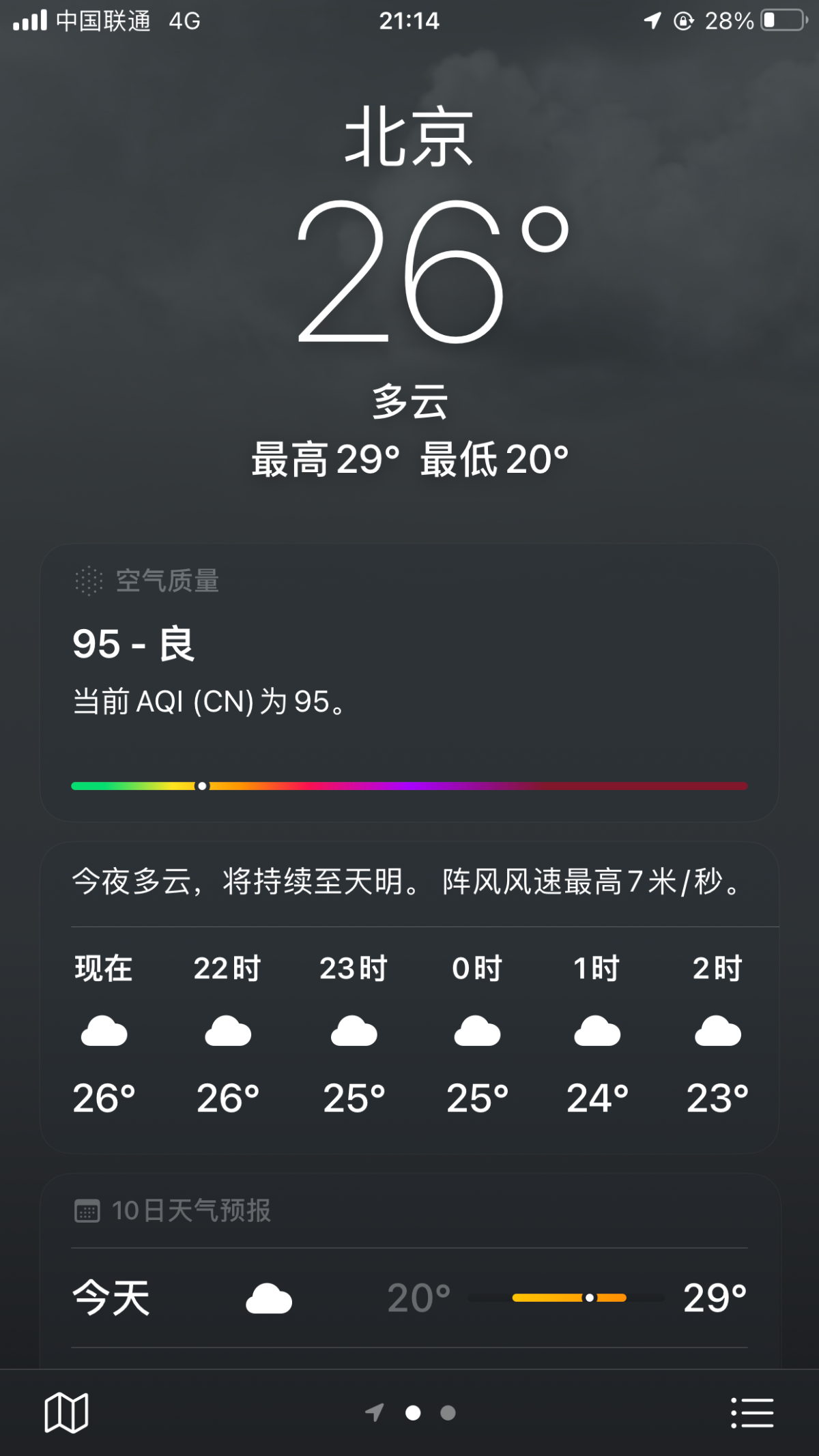Image resolution: width=819 pixels, height=1456 pixels.
Task: Open today's forecast row
Action: pyautogui.click(x=409, y=1298)
